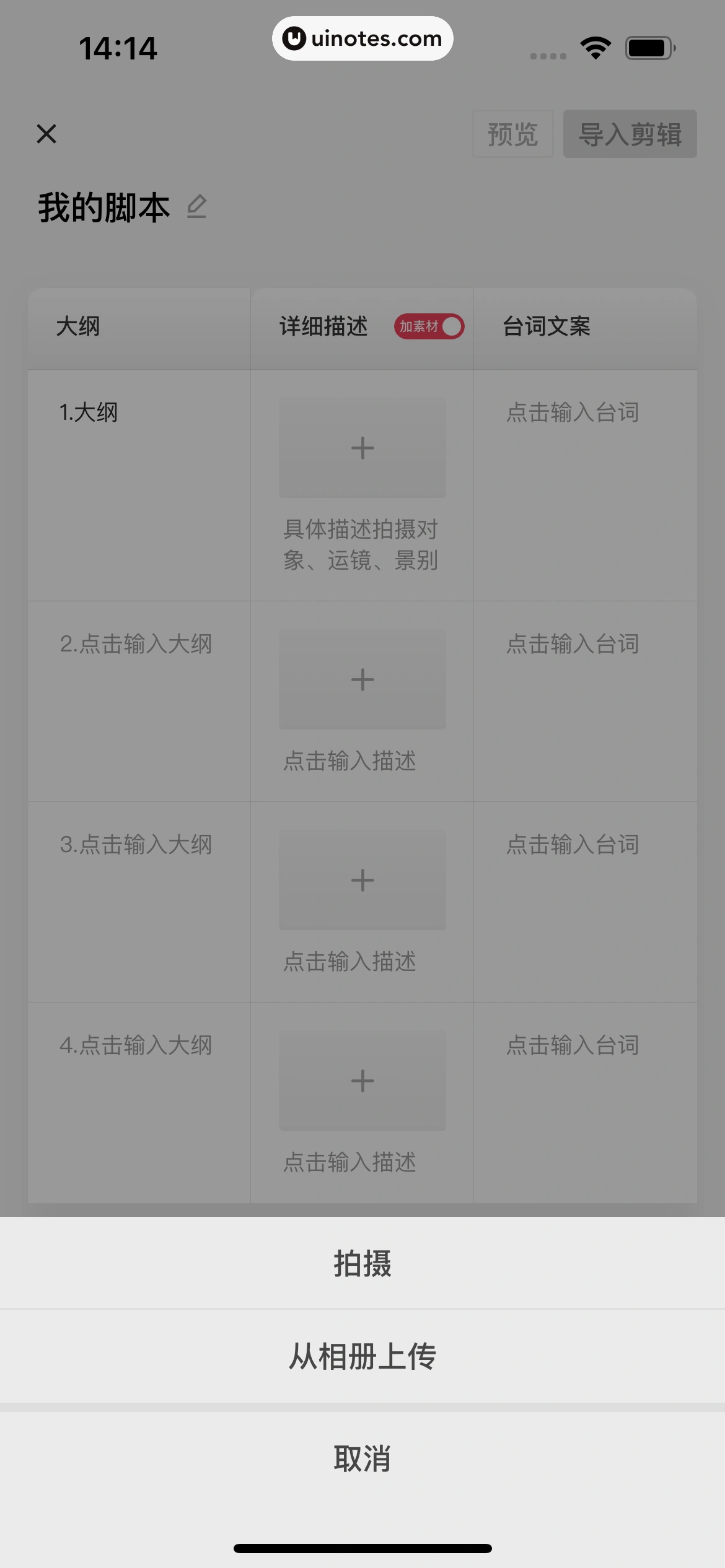Tap the plus icon in row 3
The height and width of the screenshot is (1568, 725).
[362, 881]
